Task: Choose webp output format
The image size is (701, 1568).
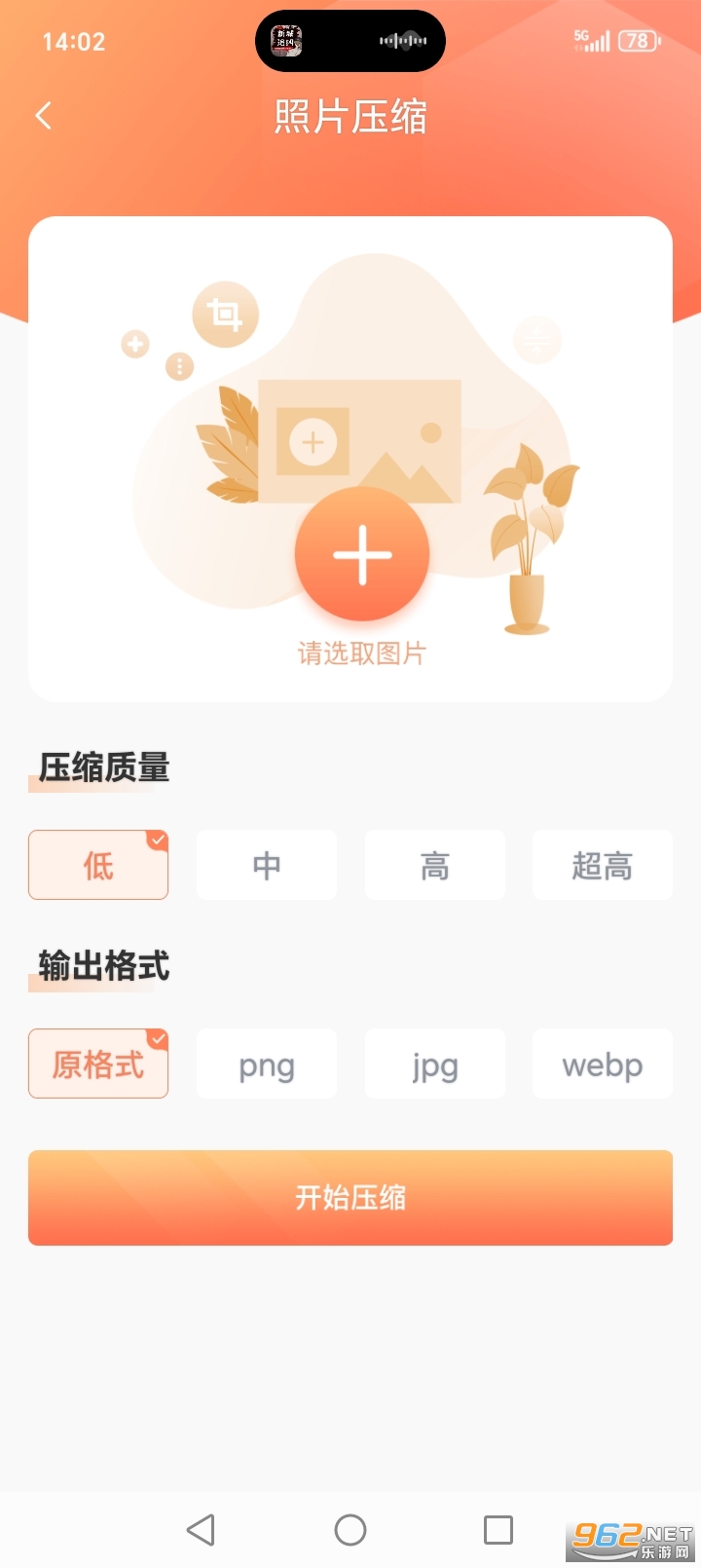Action: (x=602, y=1064)
